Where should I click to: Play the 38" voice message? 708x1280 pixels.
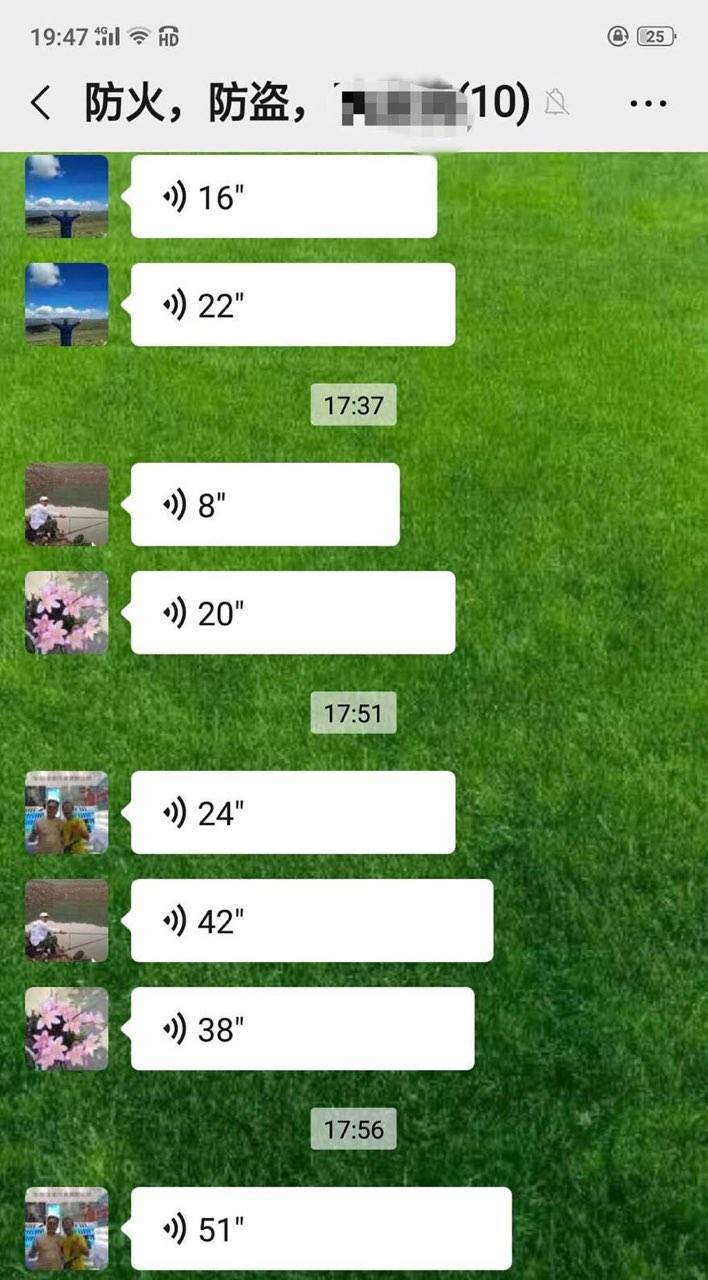pos(302,1029)
